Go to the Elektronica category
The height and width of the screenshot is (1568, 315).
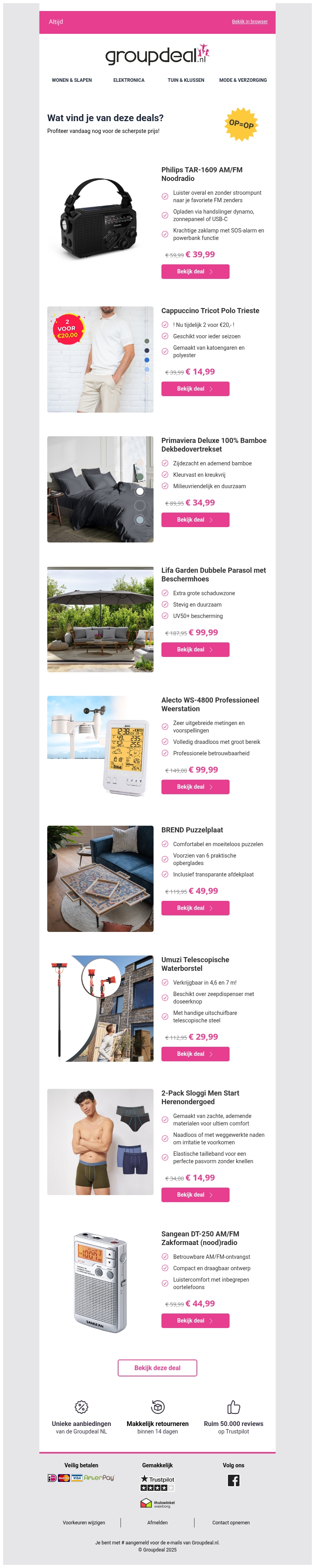pyautogui.click(x=128, y=80)
